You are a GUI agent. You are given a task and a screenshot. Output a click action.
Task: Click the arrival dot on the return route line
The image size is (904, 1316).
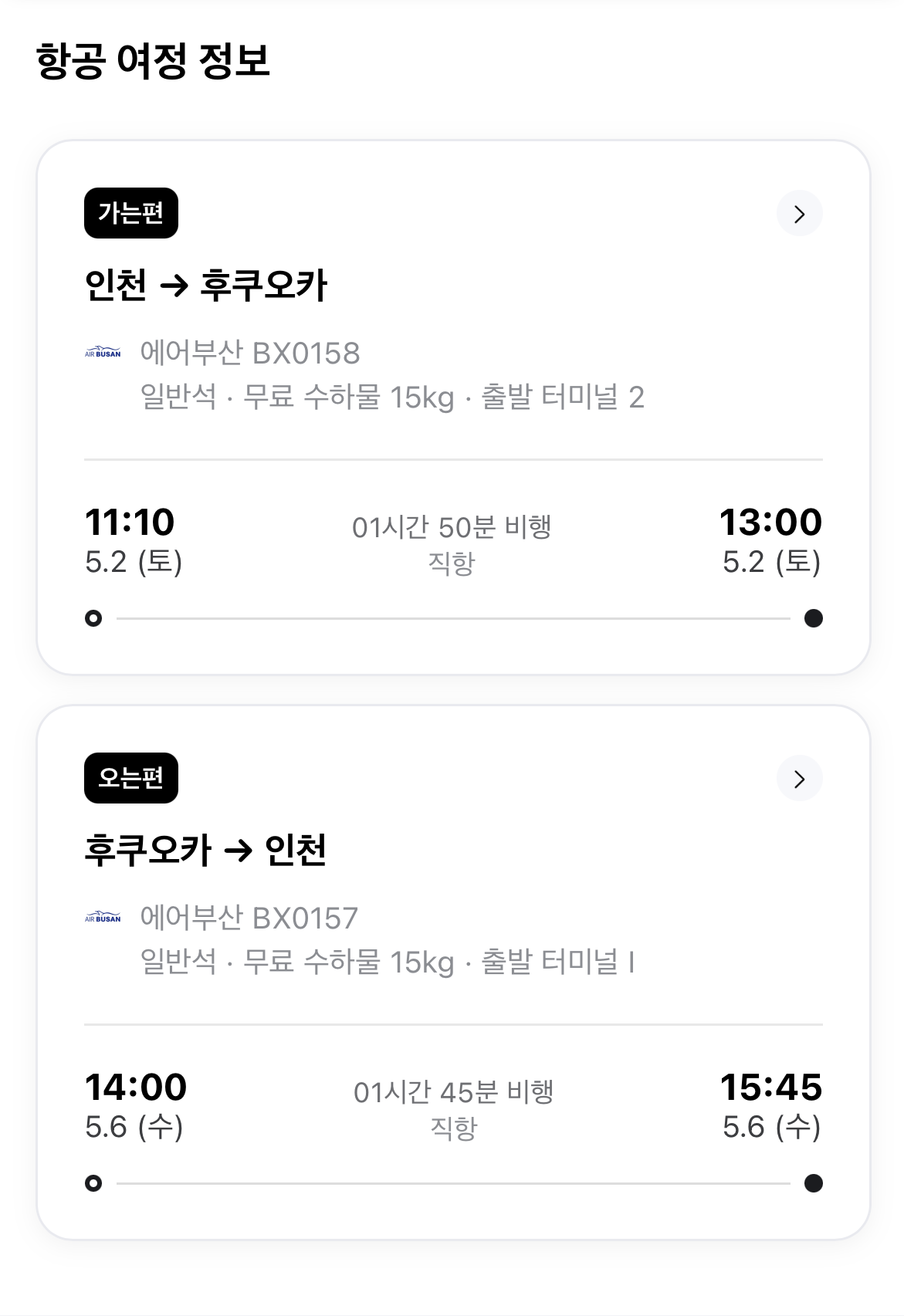point(813,1182)
